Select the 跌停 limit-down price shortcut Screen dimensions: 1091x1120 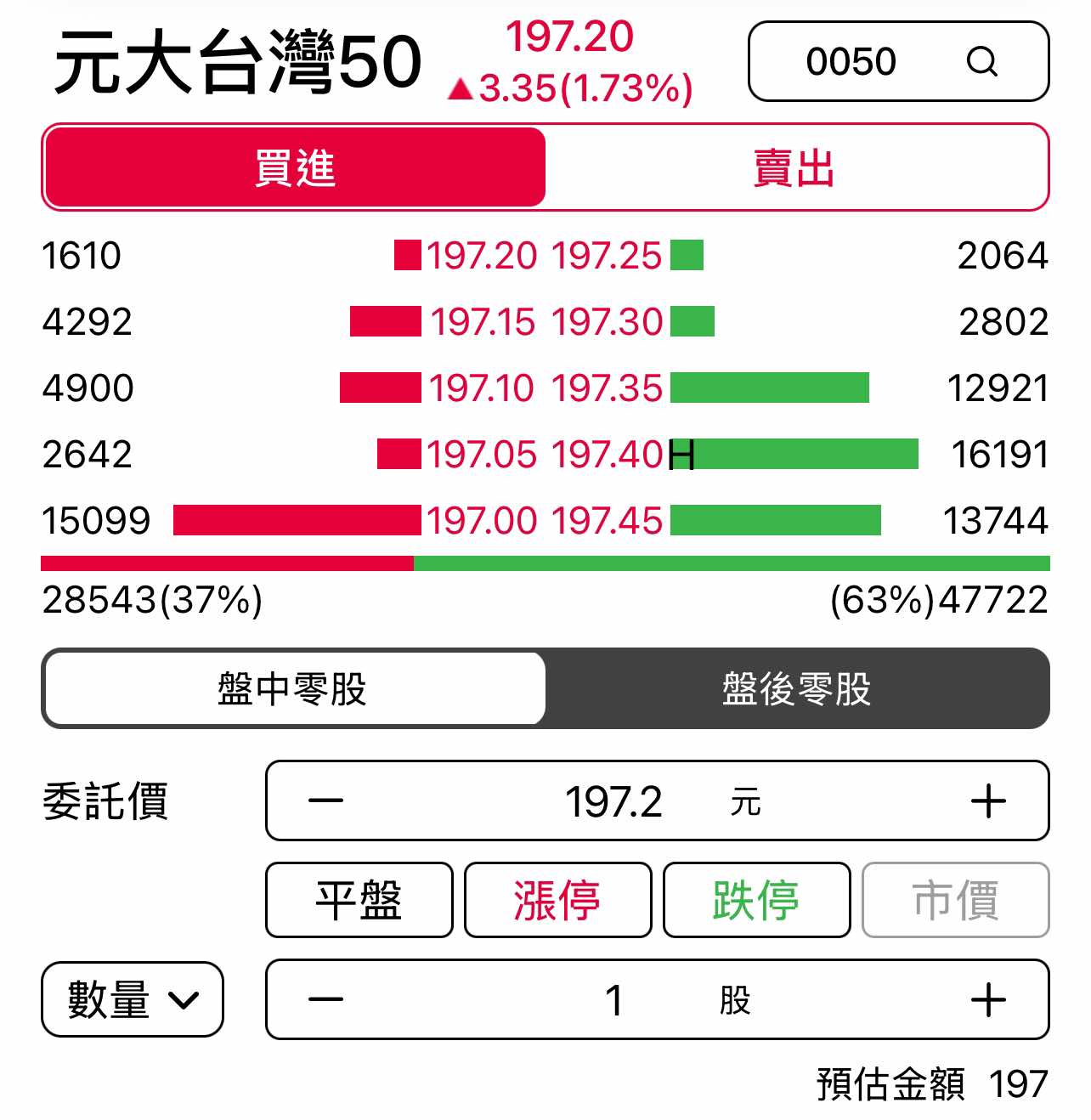(x=756, y=901)
